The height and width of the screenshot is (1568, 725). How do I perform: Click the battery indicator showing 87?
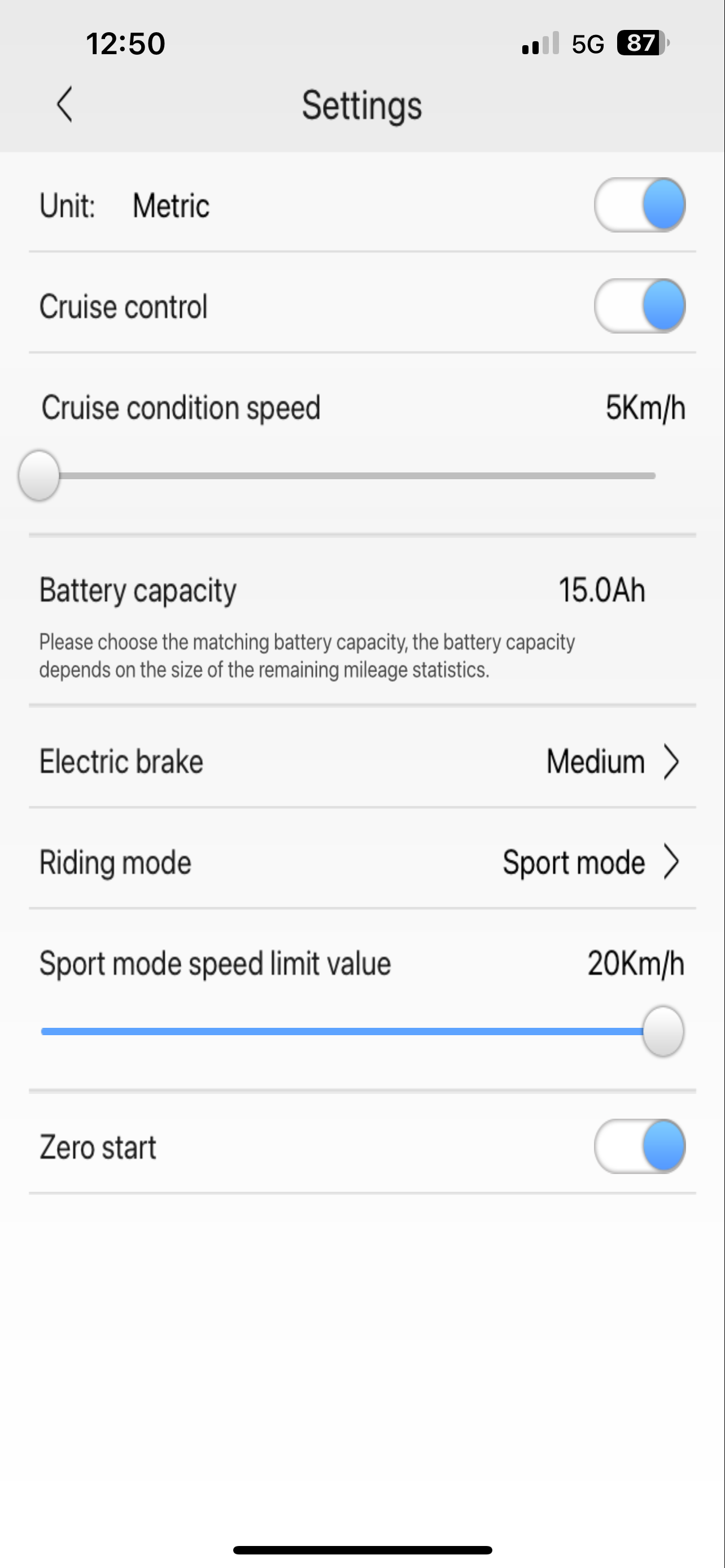tap(639, 41)
